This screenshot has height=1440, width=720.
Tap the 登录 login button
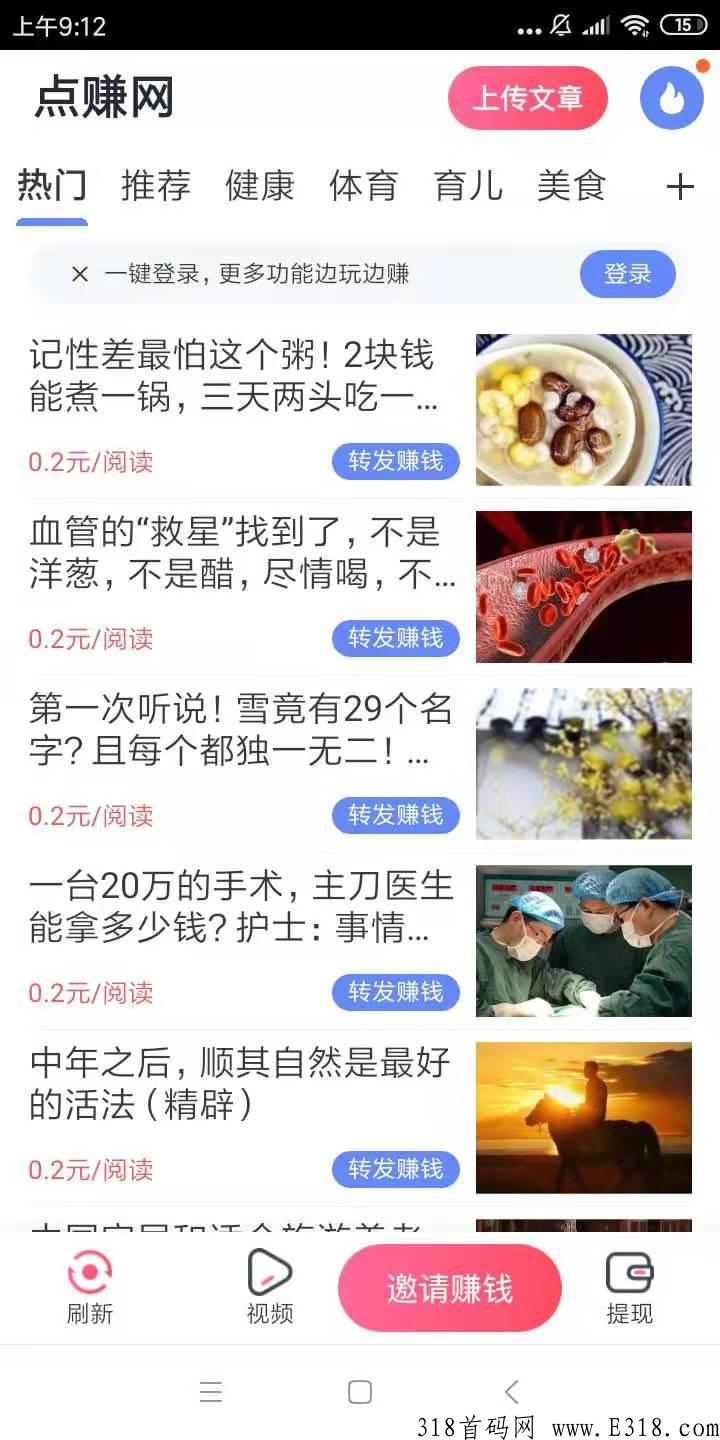(628, 274)
